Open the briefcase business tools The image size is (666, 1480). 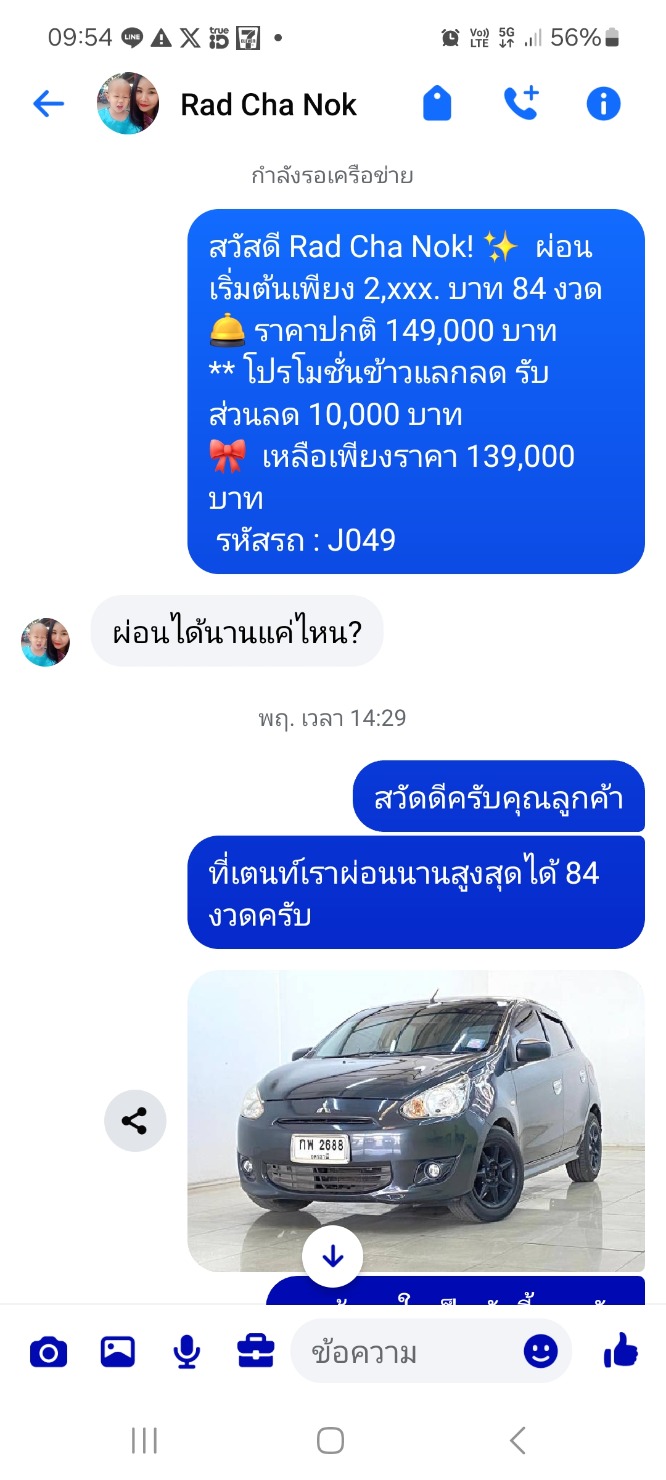click(256, 1353)
